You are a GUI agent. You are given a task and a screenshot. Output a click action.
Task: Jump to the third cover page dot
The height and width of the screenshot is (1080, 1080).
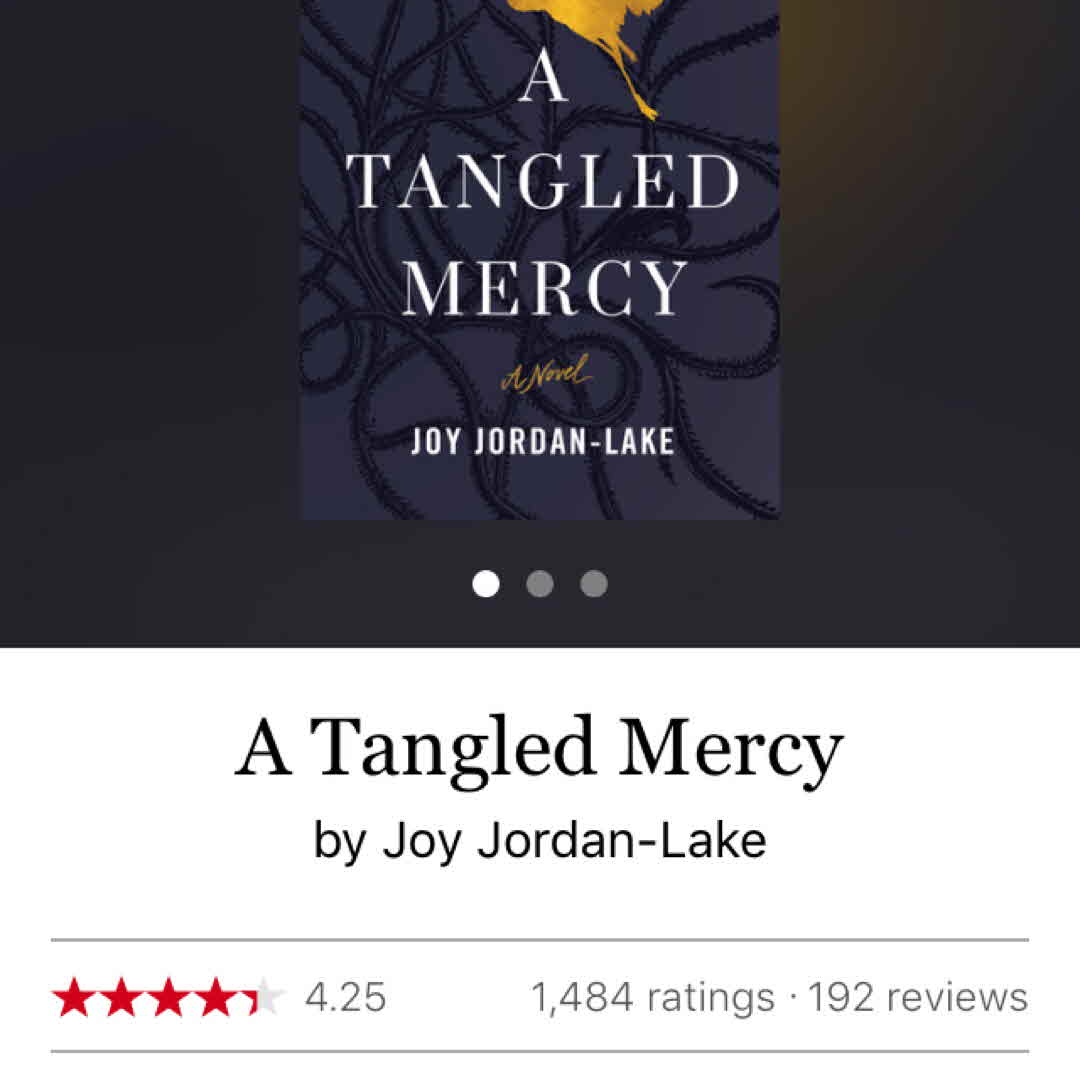pos(594,584)
